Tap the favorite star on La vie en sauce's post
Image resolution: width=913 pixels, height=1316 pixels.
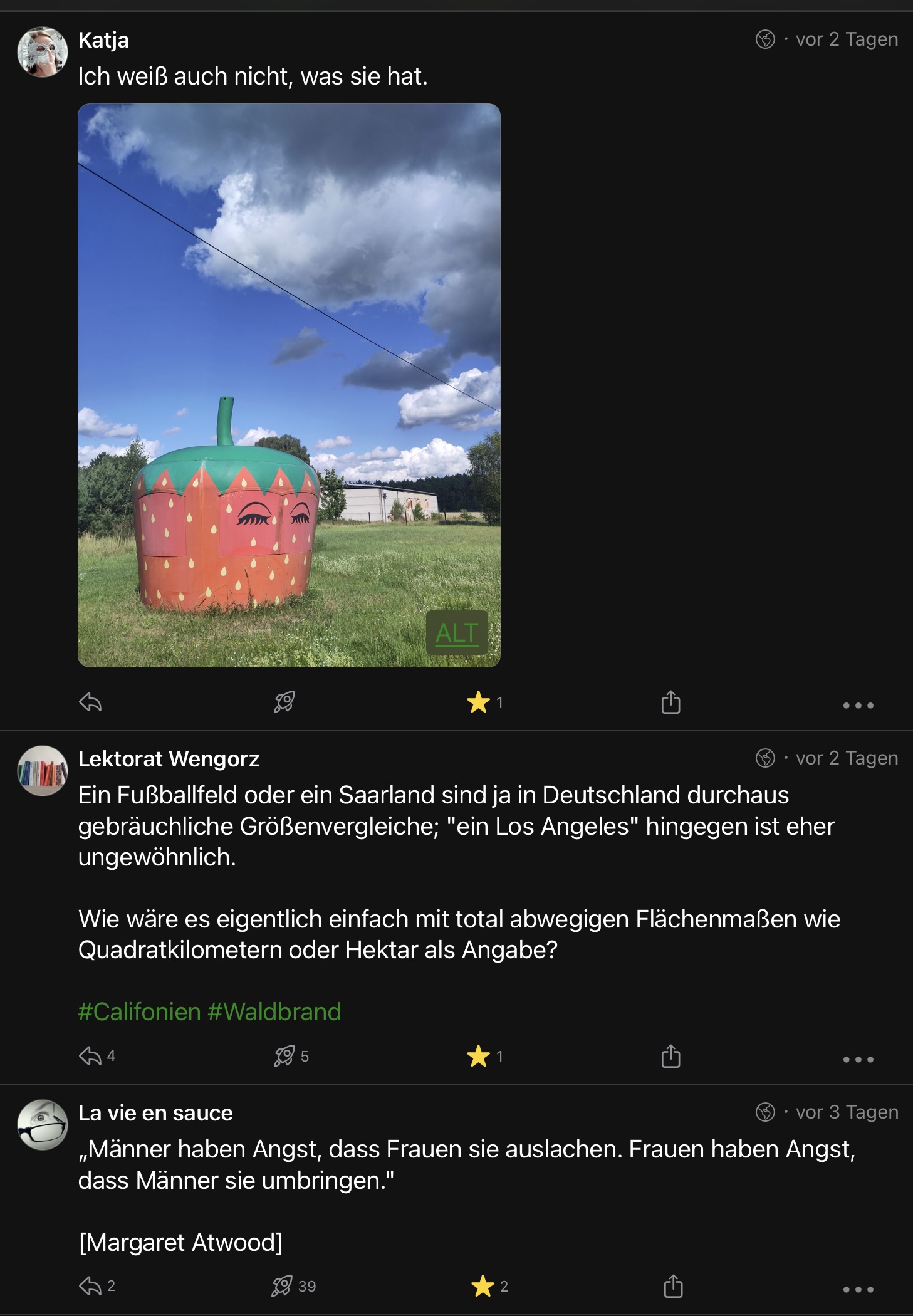coord(482,1287)
